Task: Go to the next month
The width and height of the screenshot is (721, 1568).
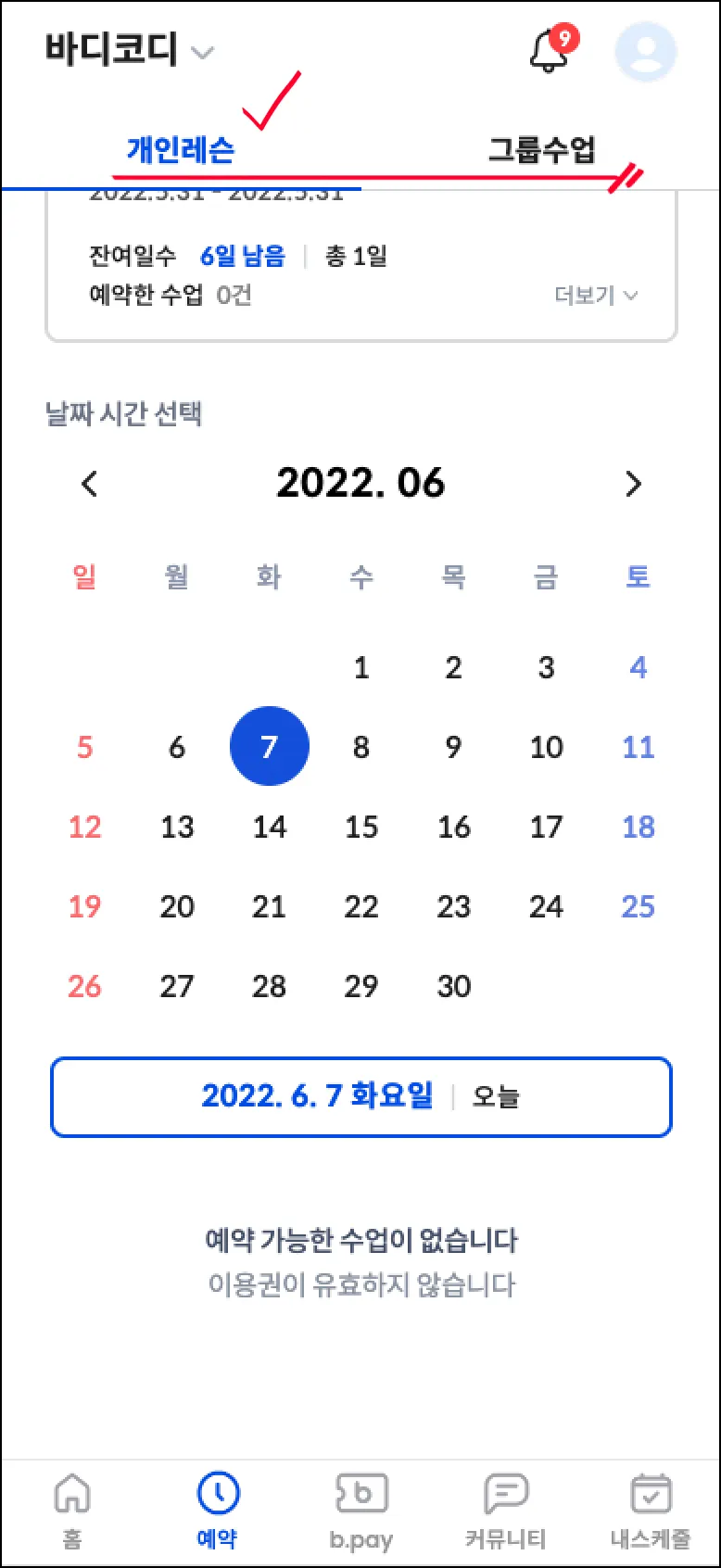Action: [x=633, y=484]
